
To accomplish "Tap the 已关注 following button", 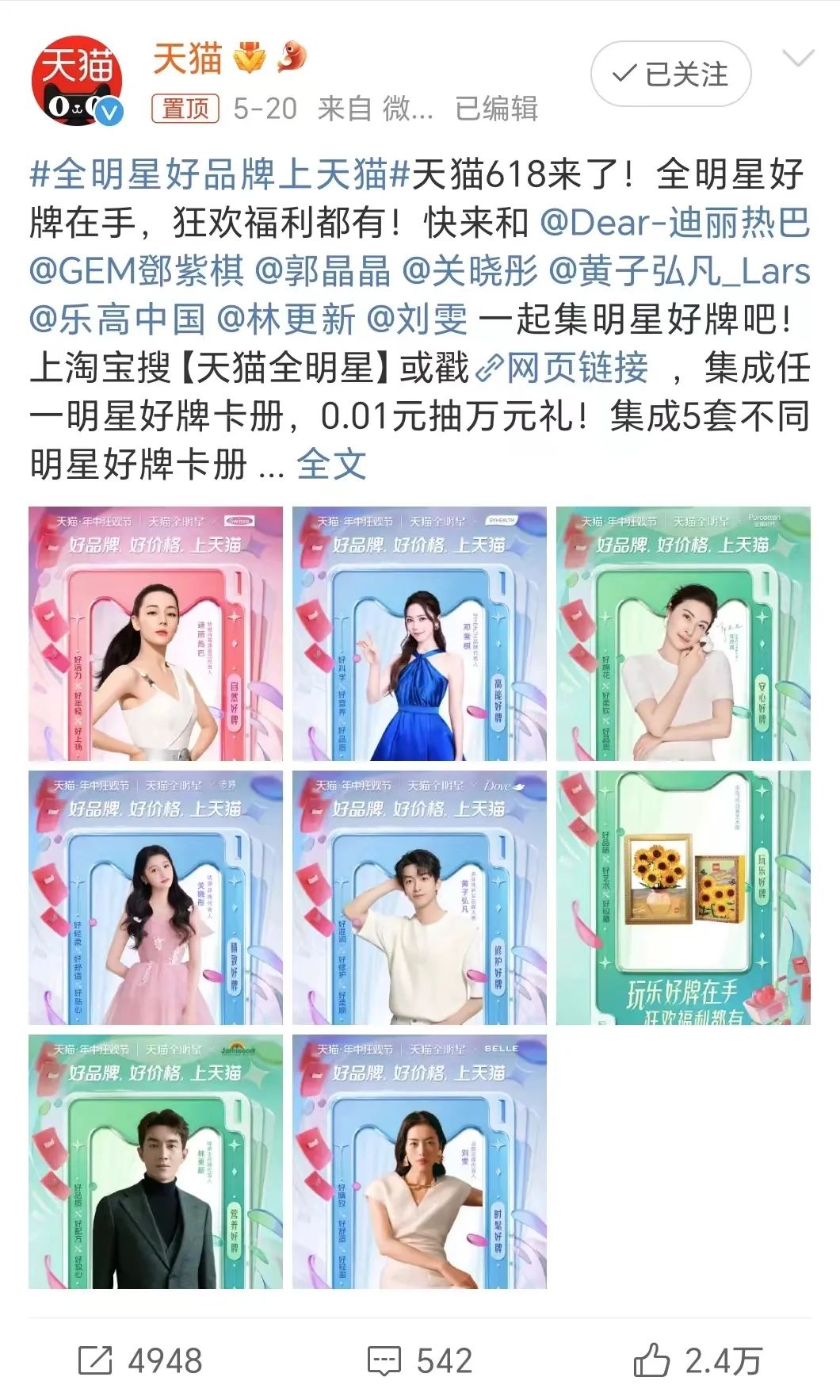I will point(670,75).
